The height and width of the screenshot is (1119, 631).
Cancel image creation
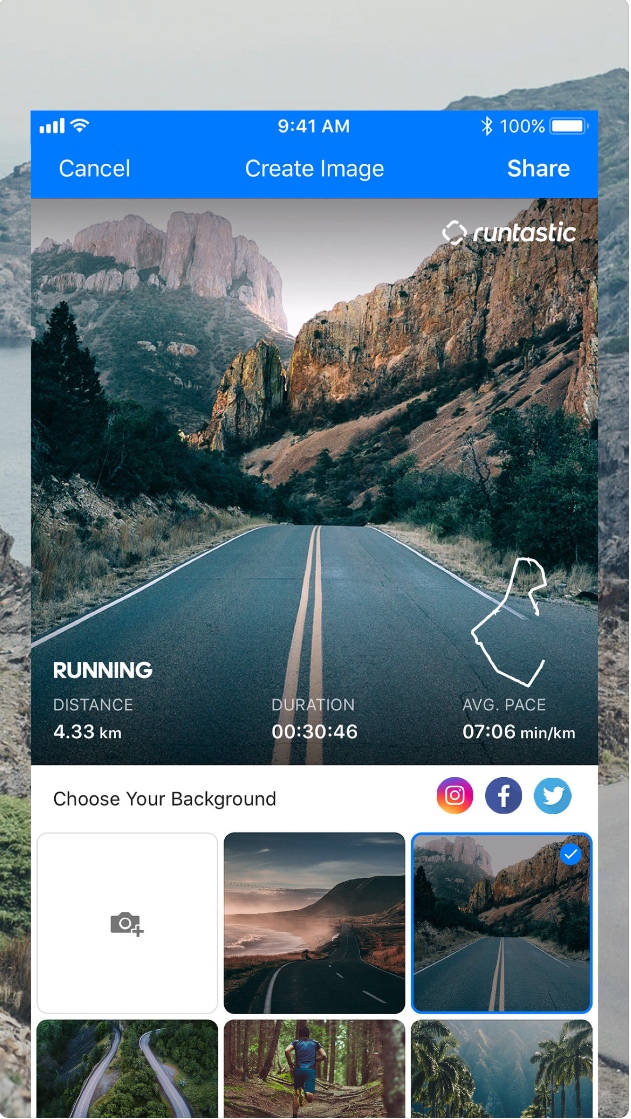click(94, 169)
